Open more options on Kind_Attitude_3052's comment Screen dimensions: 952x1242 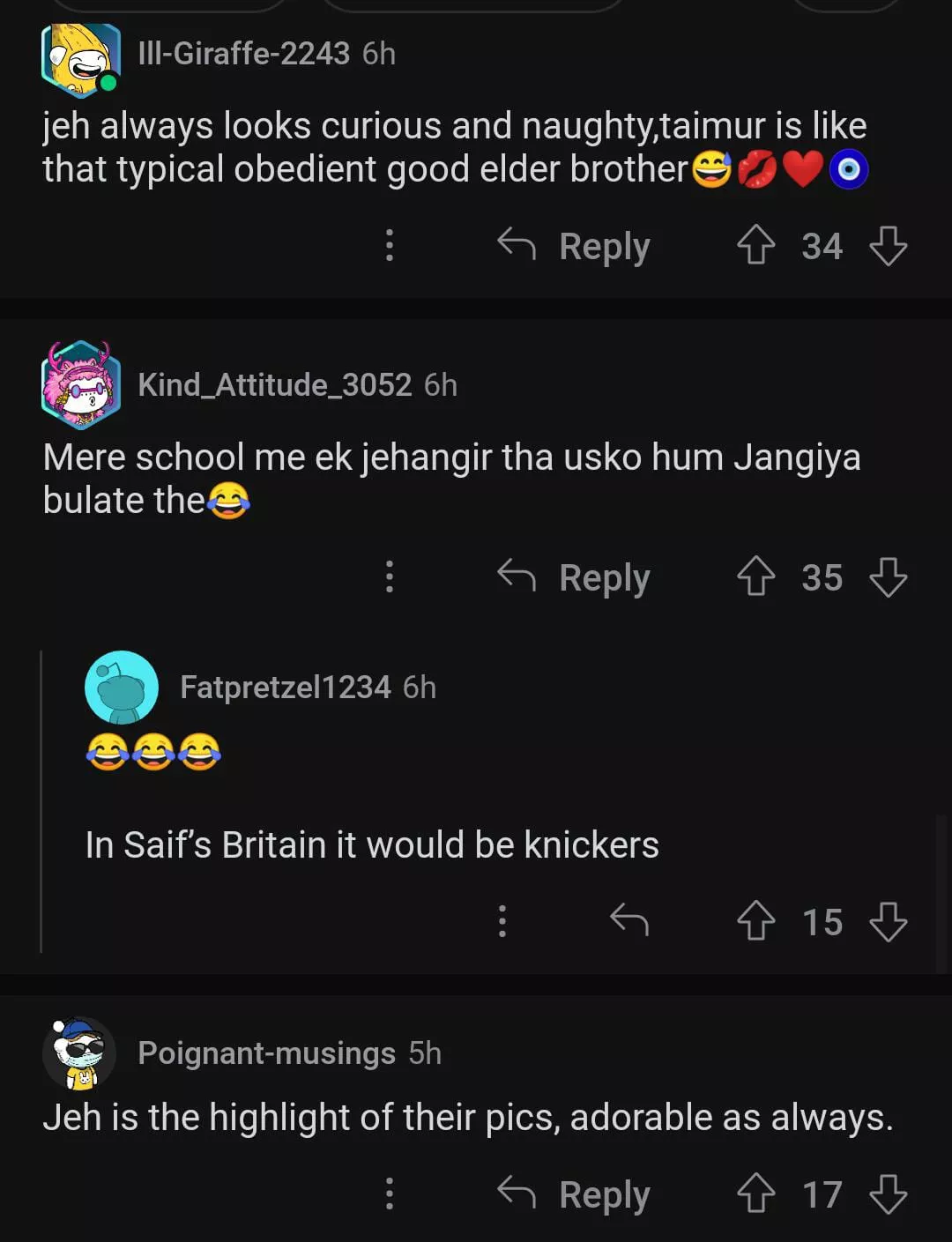[x=390, y=577]
